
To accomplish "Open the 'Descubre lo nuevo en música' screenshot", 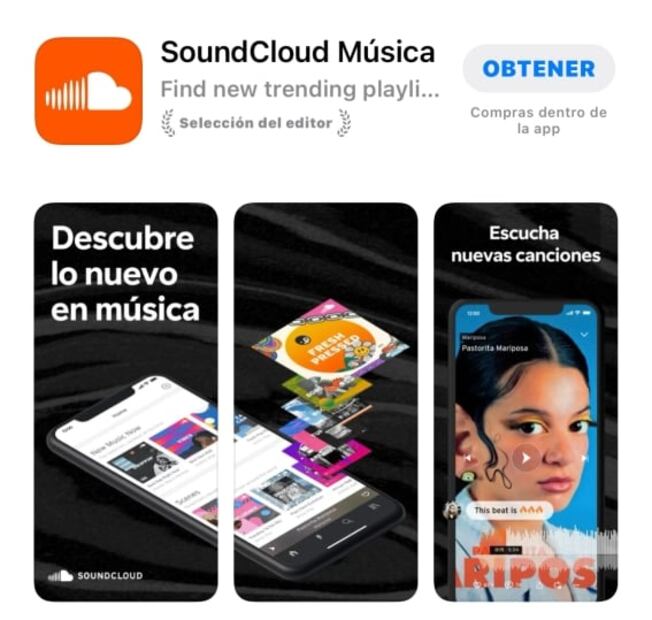I will pos(125,400).
